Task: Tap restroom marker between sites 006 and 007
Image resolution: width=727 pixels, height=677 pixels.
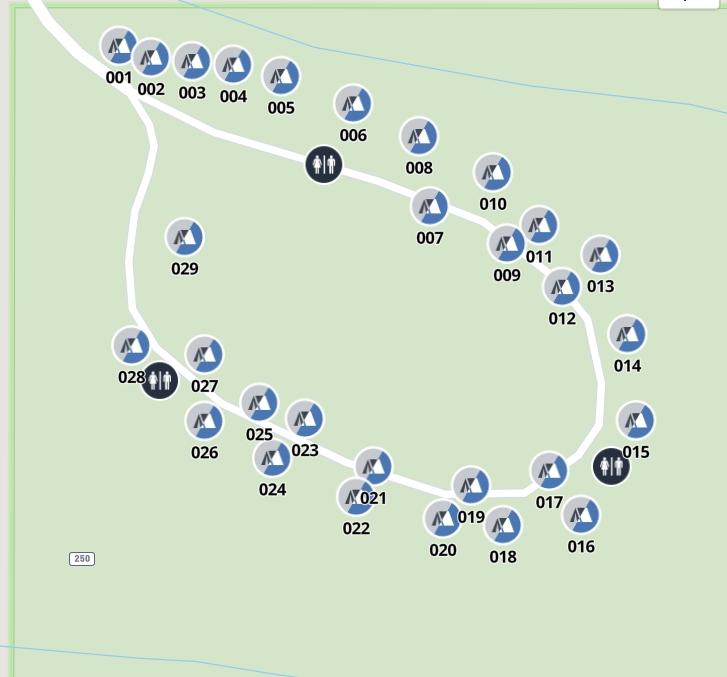Action: coord(323,164)
